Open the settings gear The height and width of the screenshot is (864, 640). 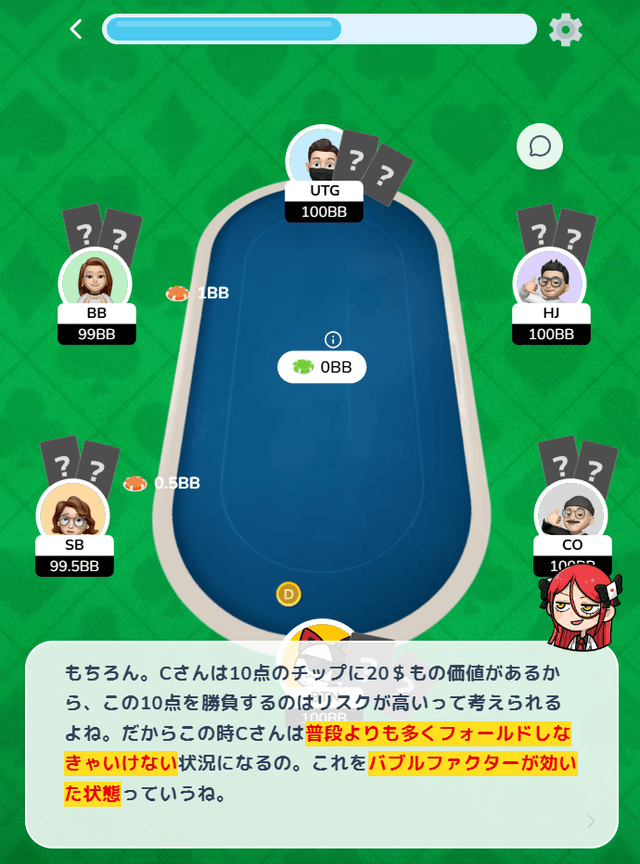[x=566, y=29]
